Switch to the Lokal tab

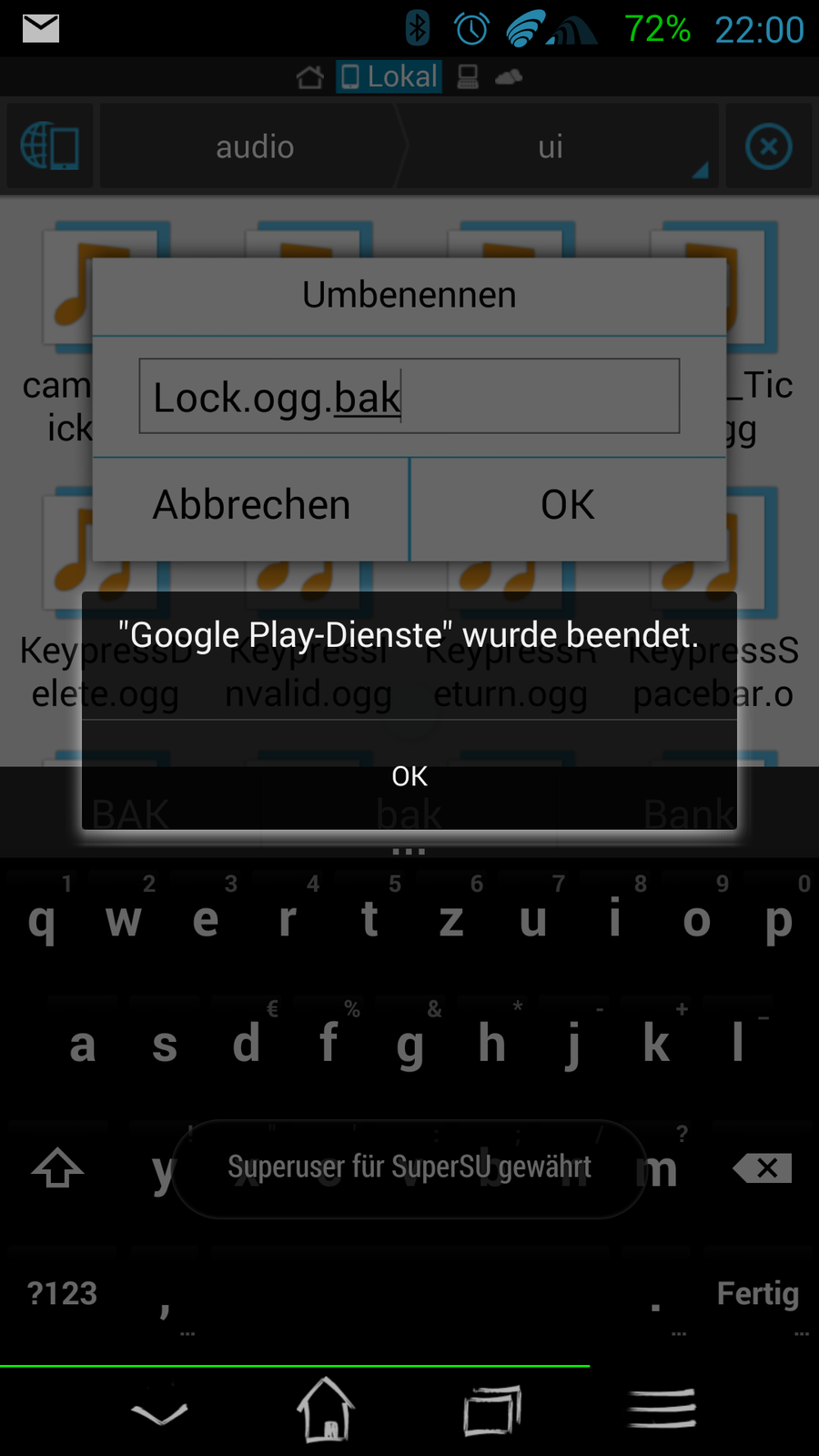(x=389, y=76)
